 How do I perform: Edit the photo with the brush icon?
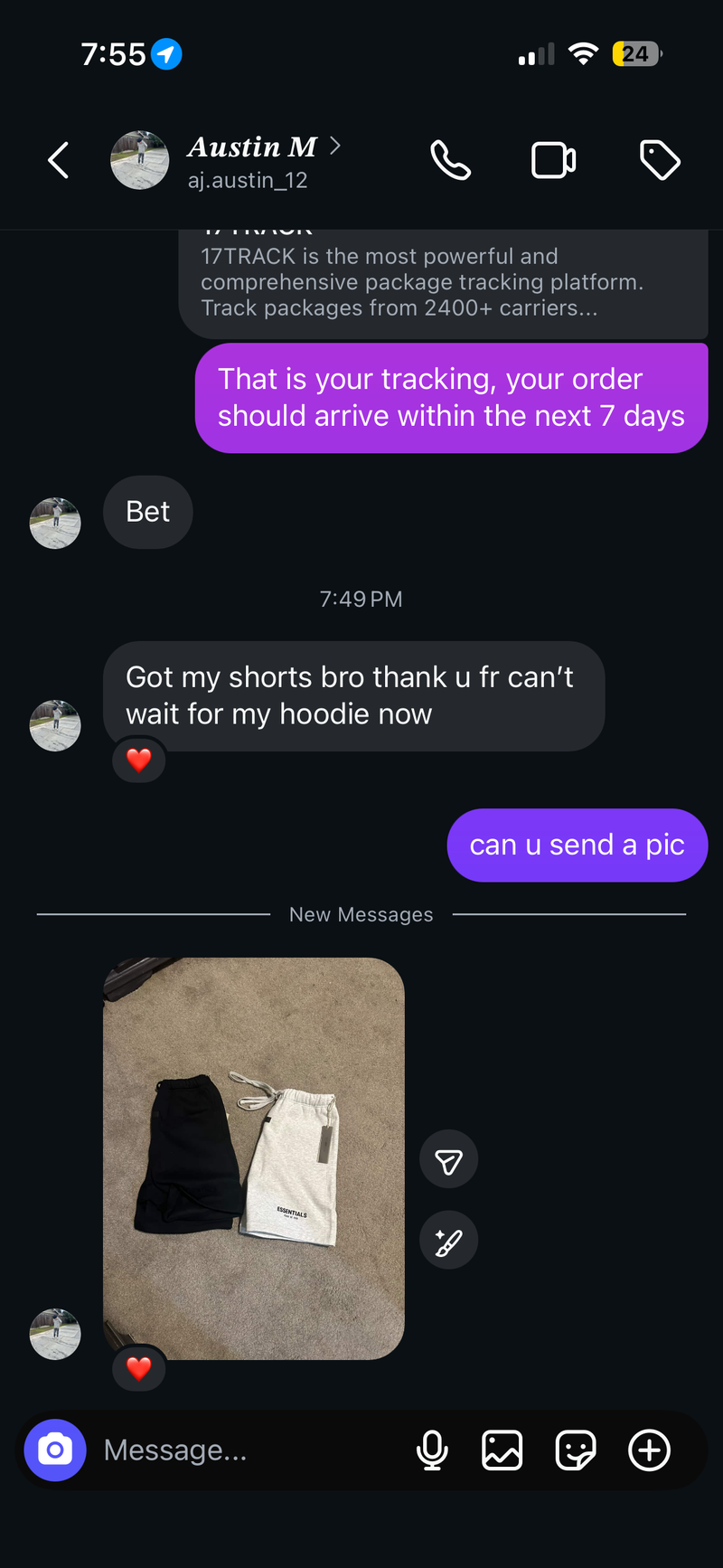[448, 1240]
